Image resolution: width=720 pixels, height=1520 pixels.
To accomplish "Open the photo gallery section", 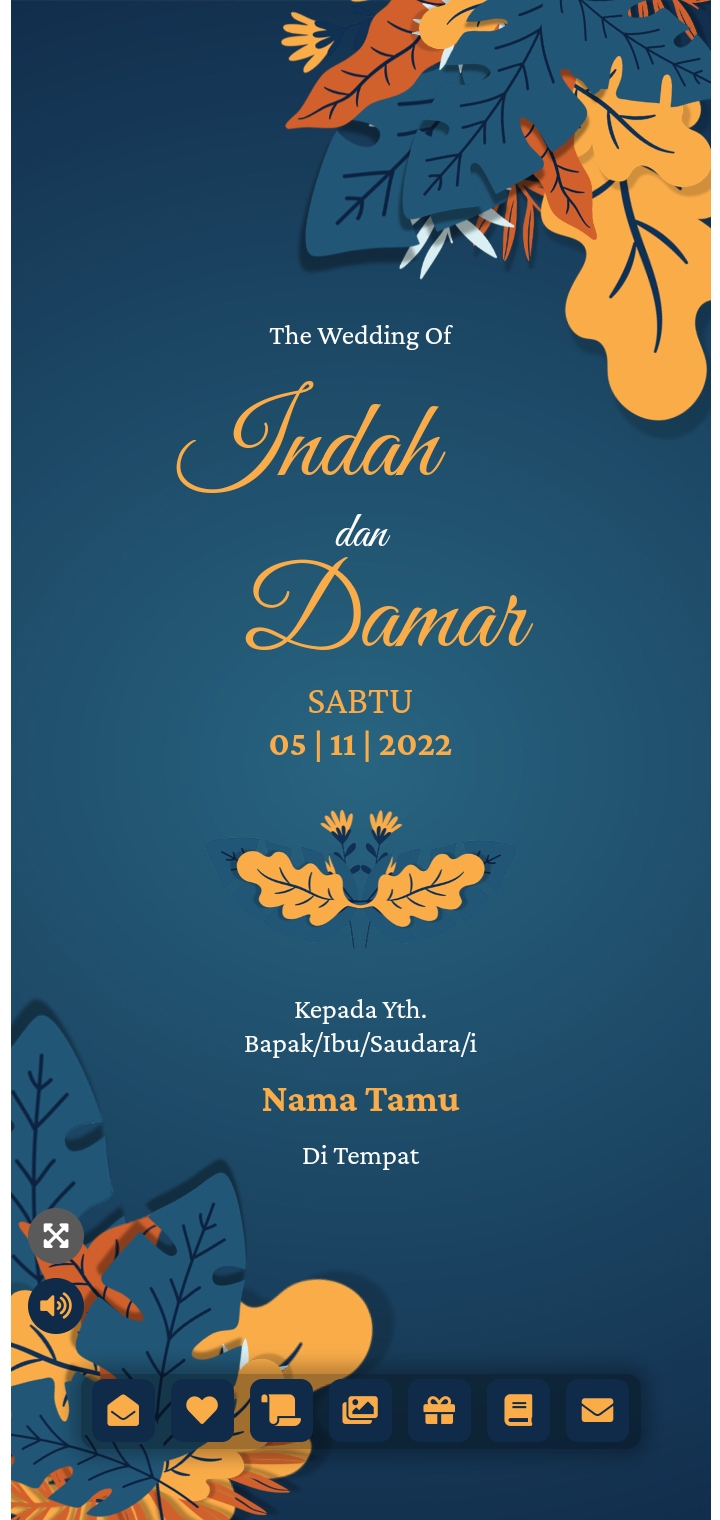I will (x=360, y=1411).
